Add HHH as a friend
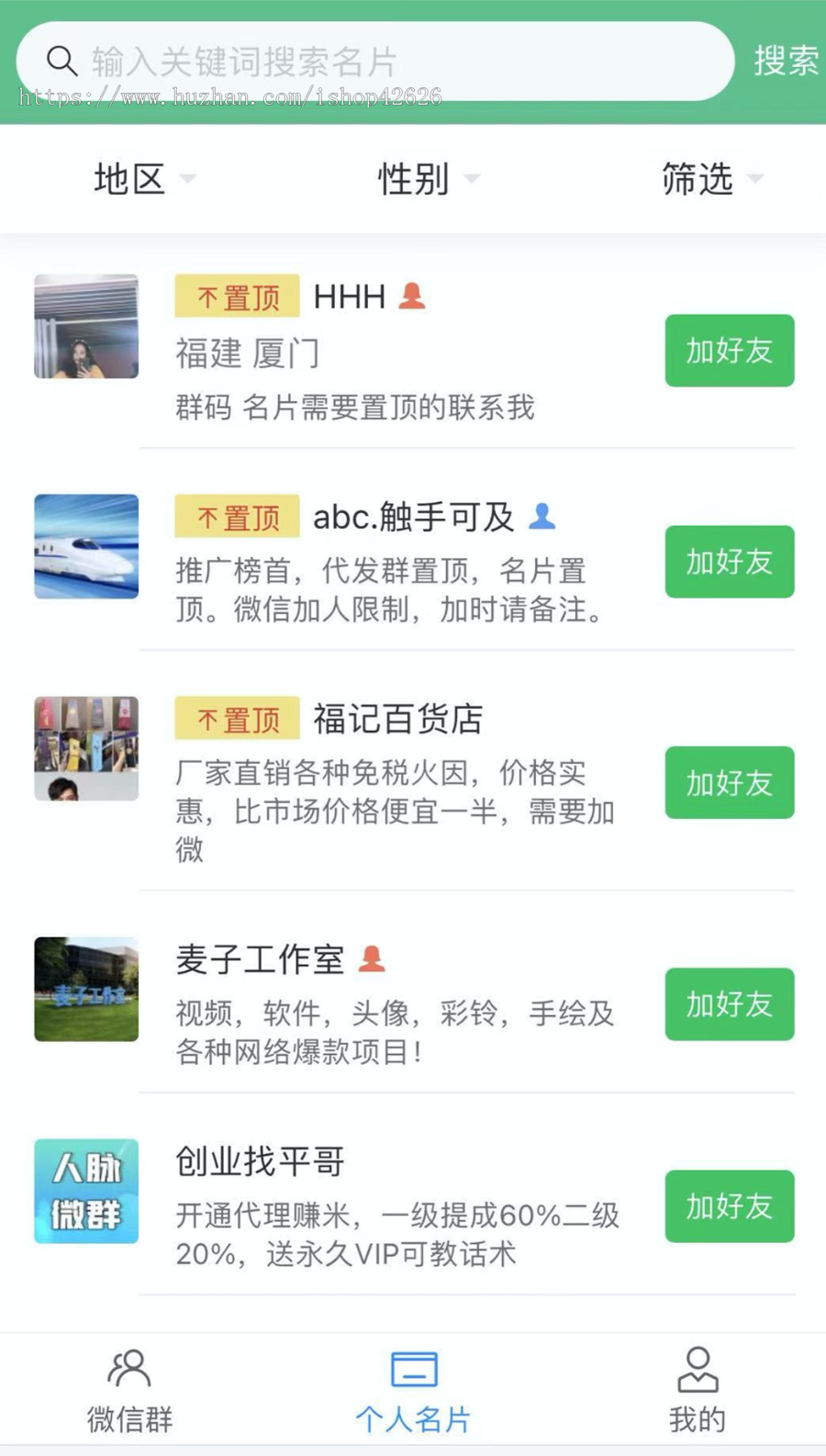The height and width of the screenshot is (1456, 826). (729, 351)
